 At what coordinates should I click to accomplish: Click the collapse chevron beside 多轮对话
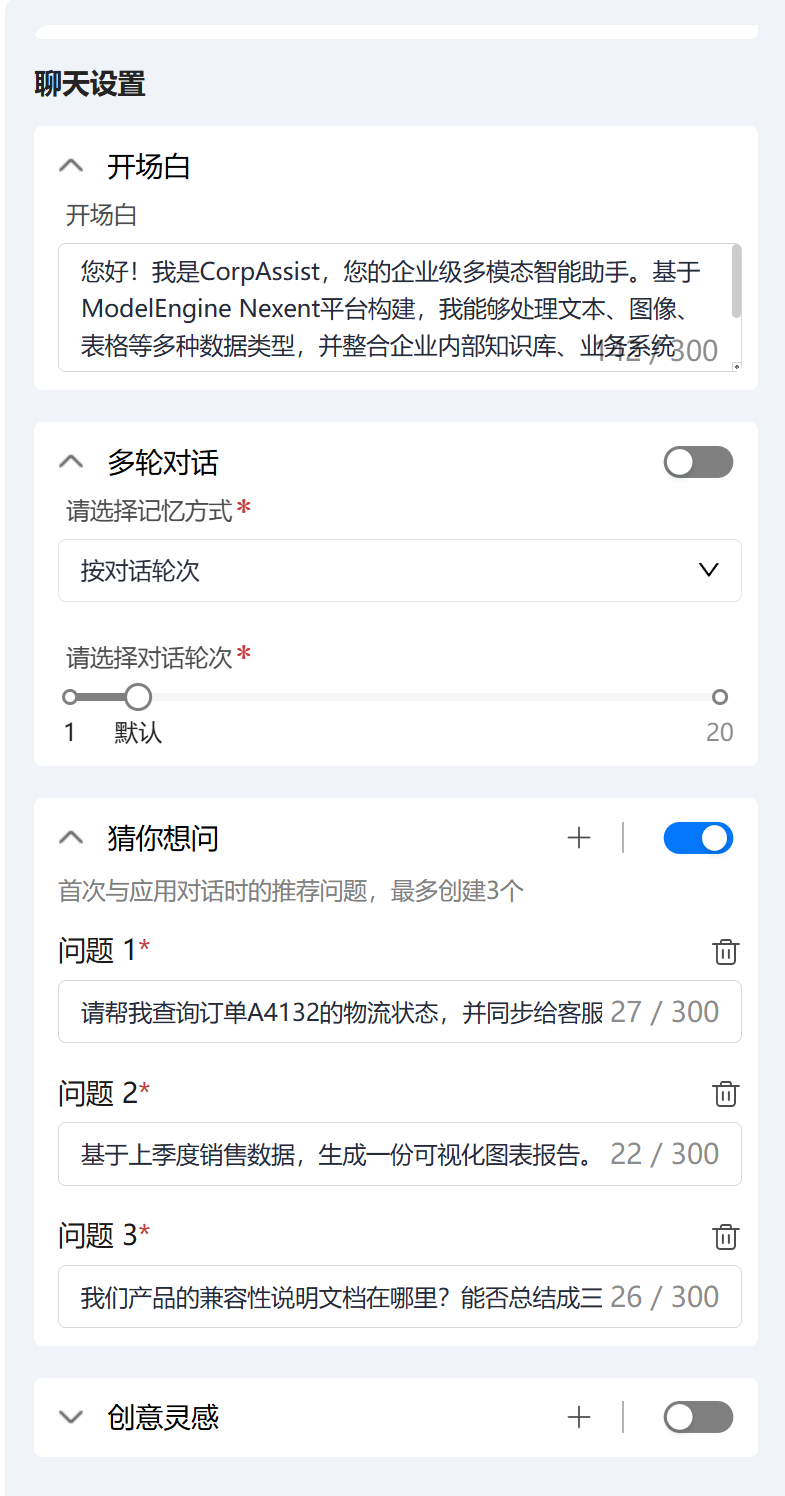tap(70, 461)
